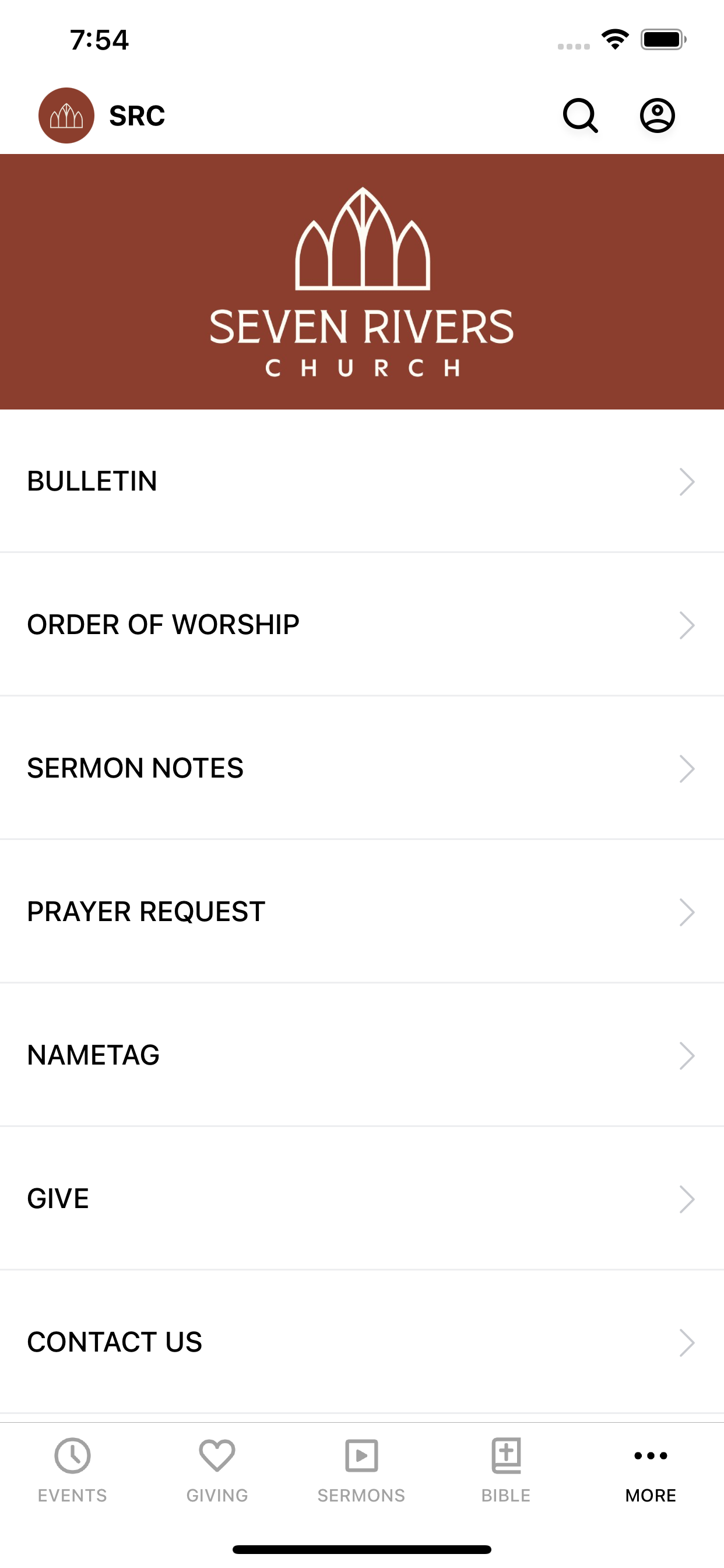Screen dimensions: 724x1568
Task: Switch to the Events tab
Action: click(72, 1471)
